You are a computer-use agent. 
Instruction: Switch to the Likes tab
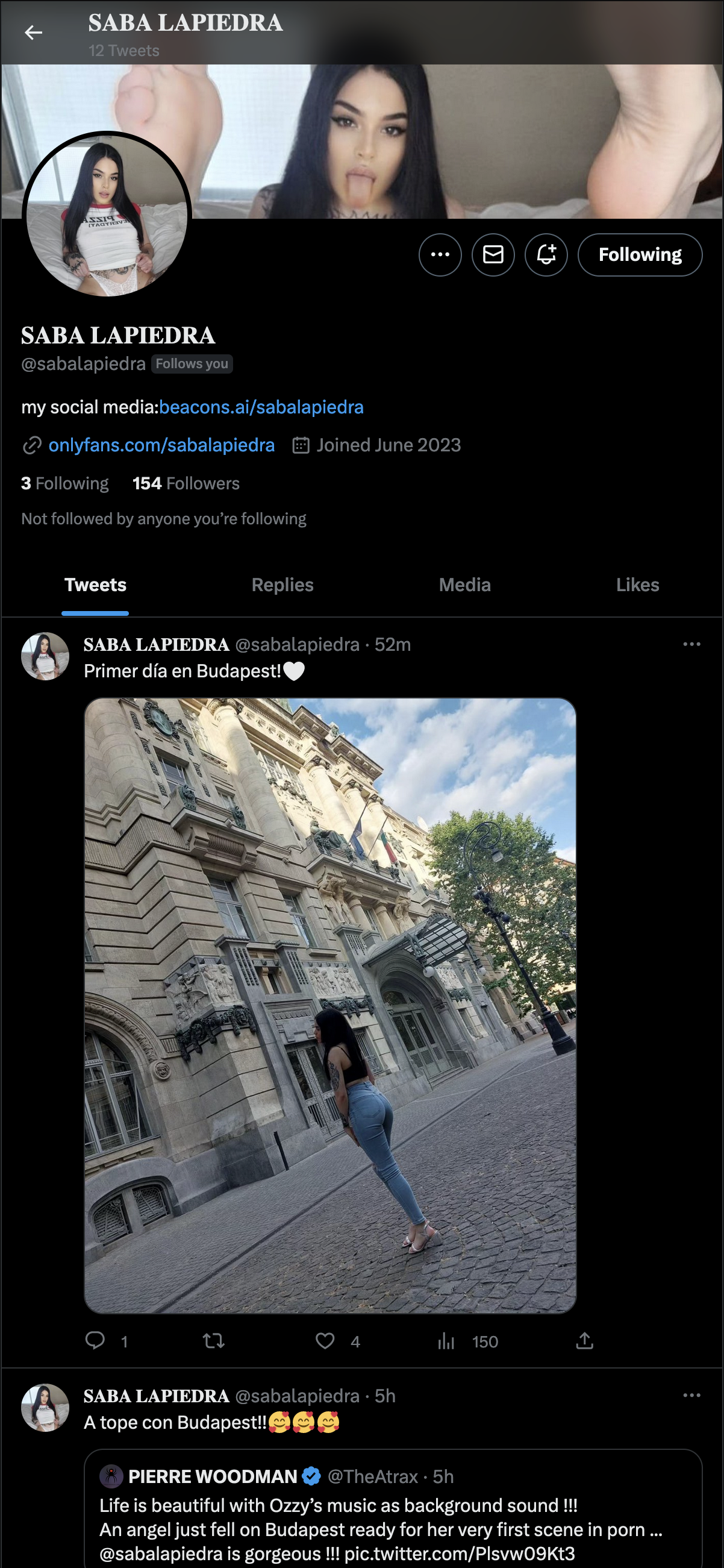point(637,585)
